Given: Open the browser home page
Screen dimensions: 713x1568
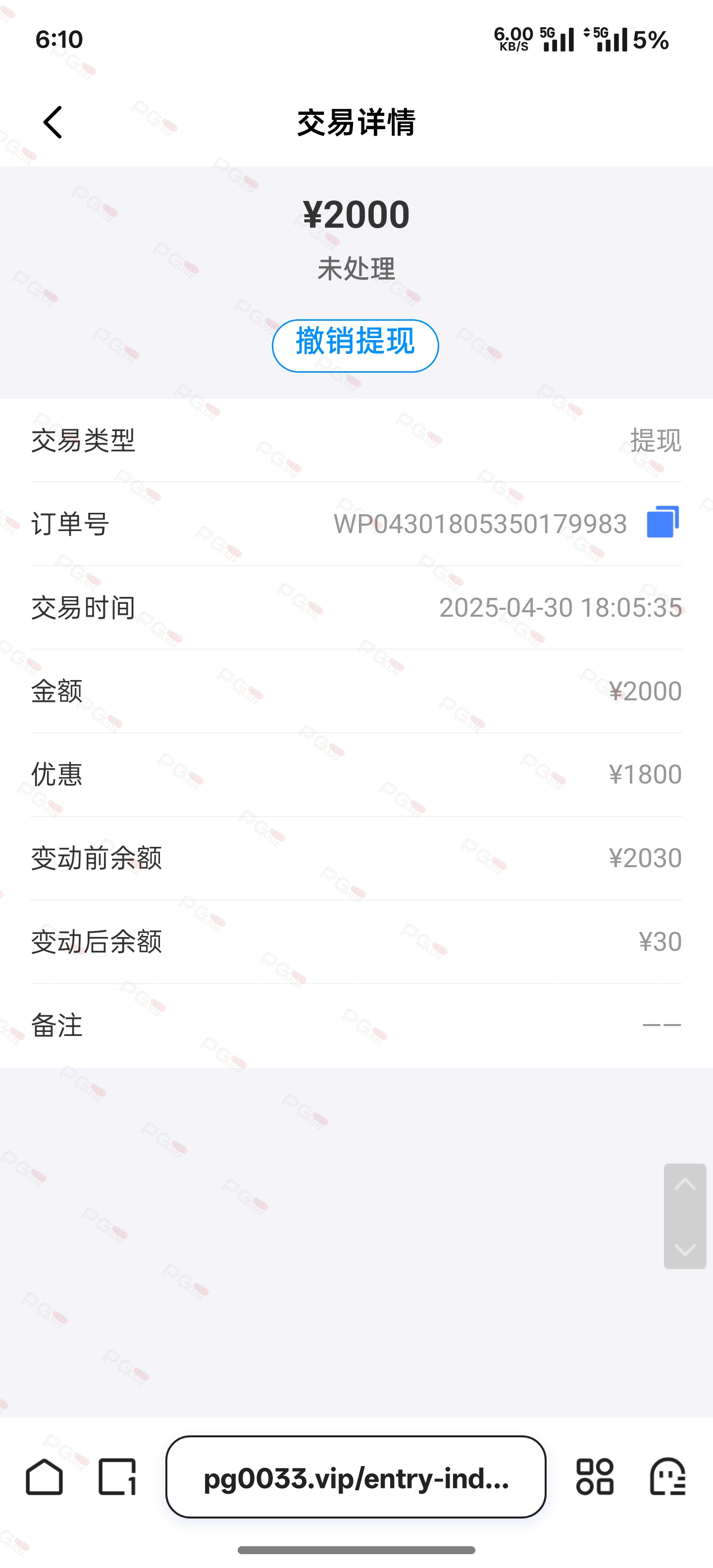Looking at the screenshot, I should [45, 1477].
